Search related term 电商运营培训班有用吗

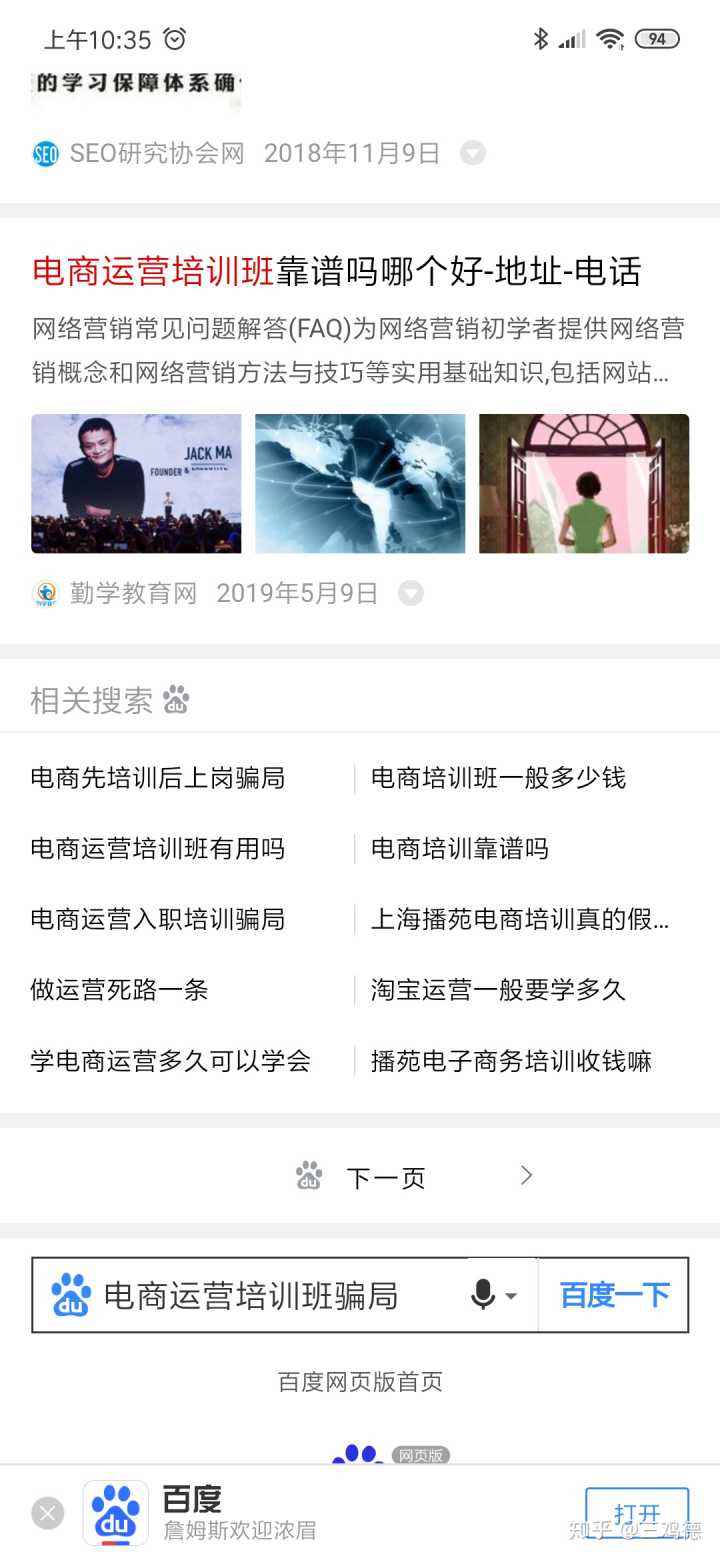pyautogui.click(x=158, y=849)
